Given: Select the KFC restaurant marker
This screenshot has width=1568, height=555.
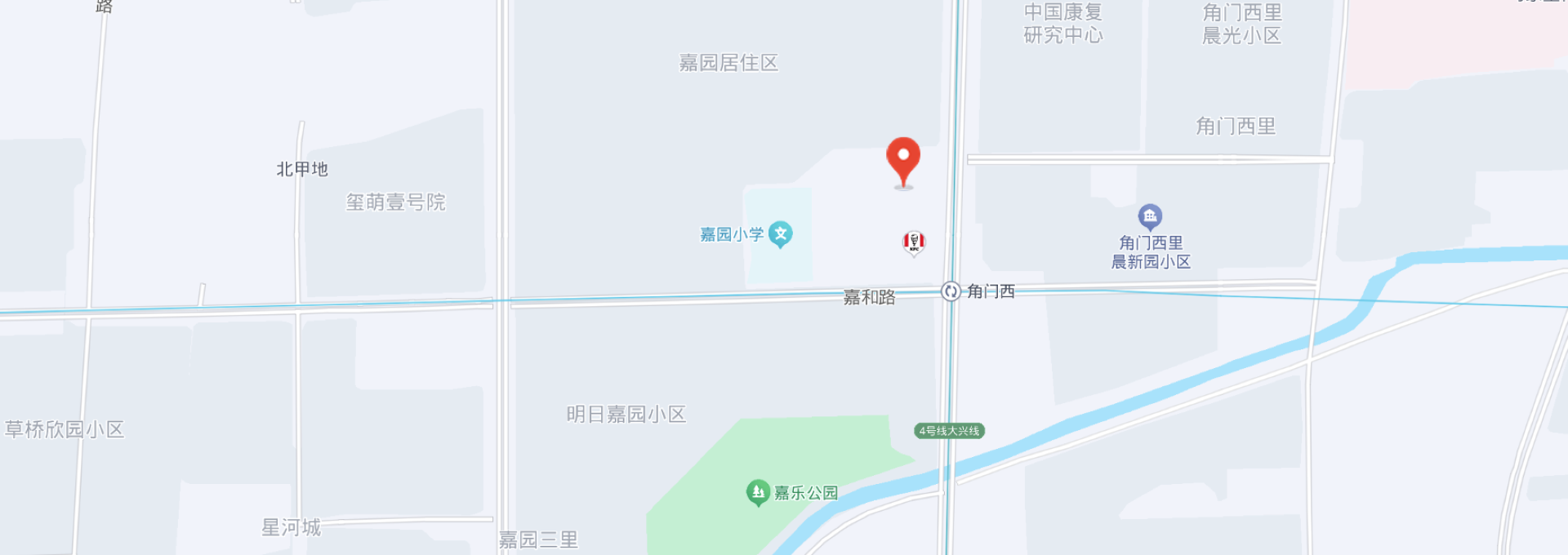Looking at the screenshot, I should tap(914, 242).
